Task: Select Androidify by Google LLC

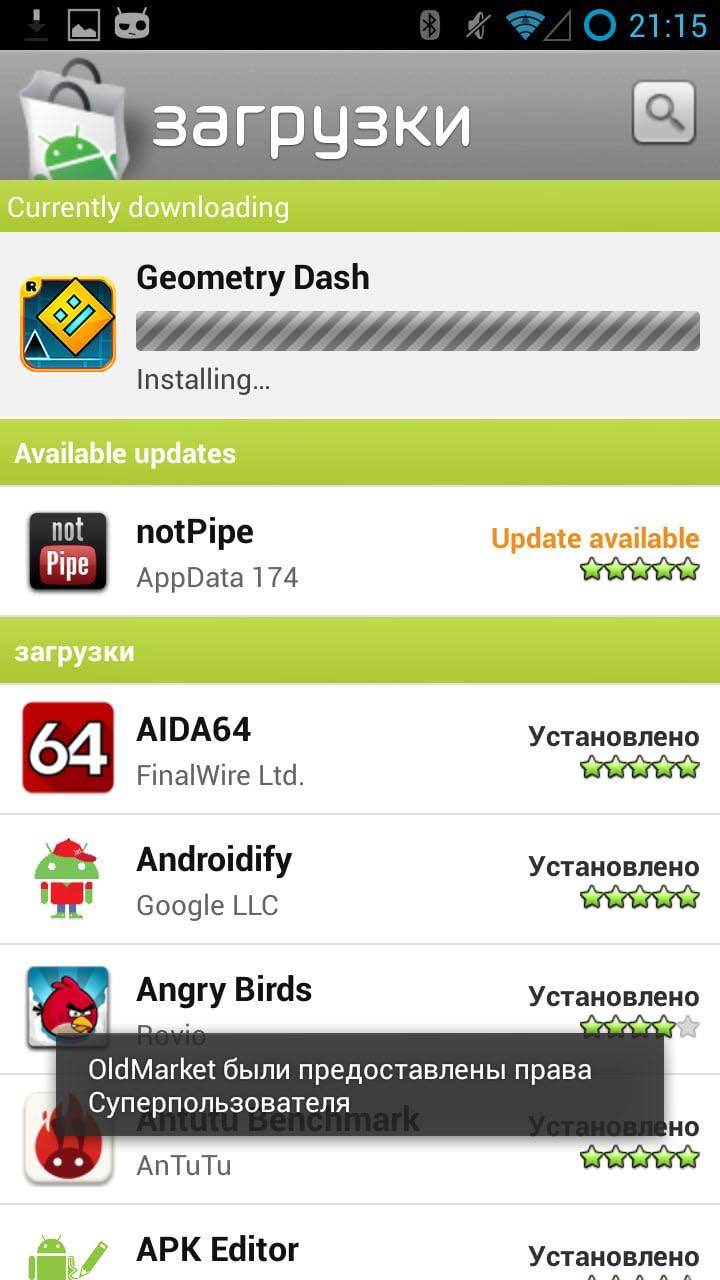Action: (x=360, y=879)
